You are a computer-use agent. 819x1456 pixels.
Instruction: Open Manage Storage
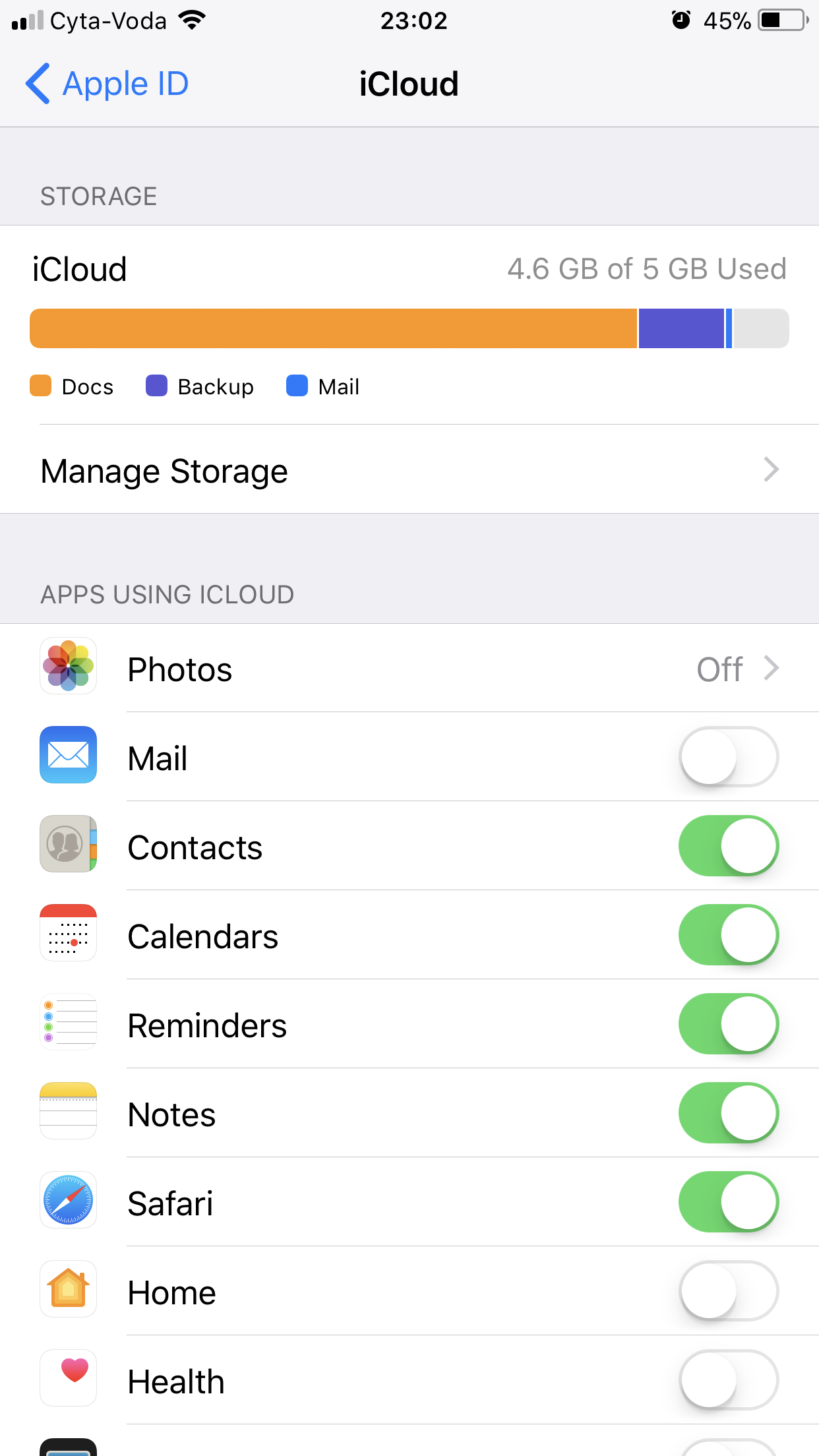[409, 471]
